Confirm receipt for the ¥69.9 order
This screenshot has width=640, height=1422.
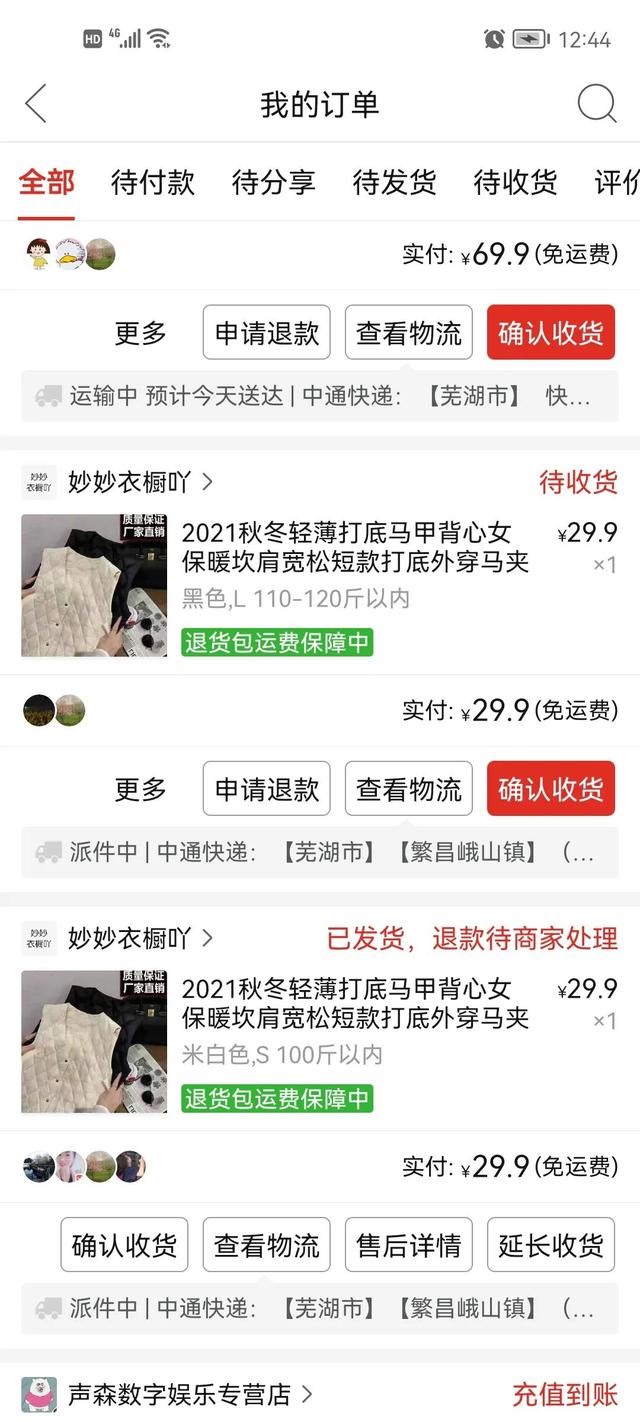pyautogui.click(x=550, y=333)
